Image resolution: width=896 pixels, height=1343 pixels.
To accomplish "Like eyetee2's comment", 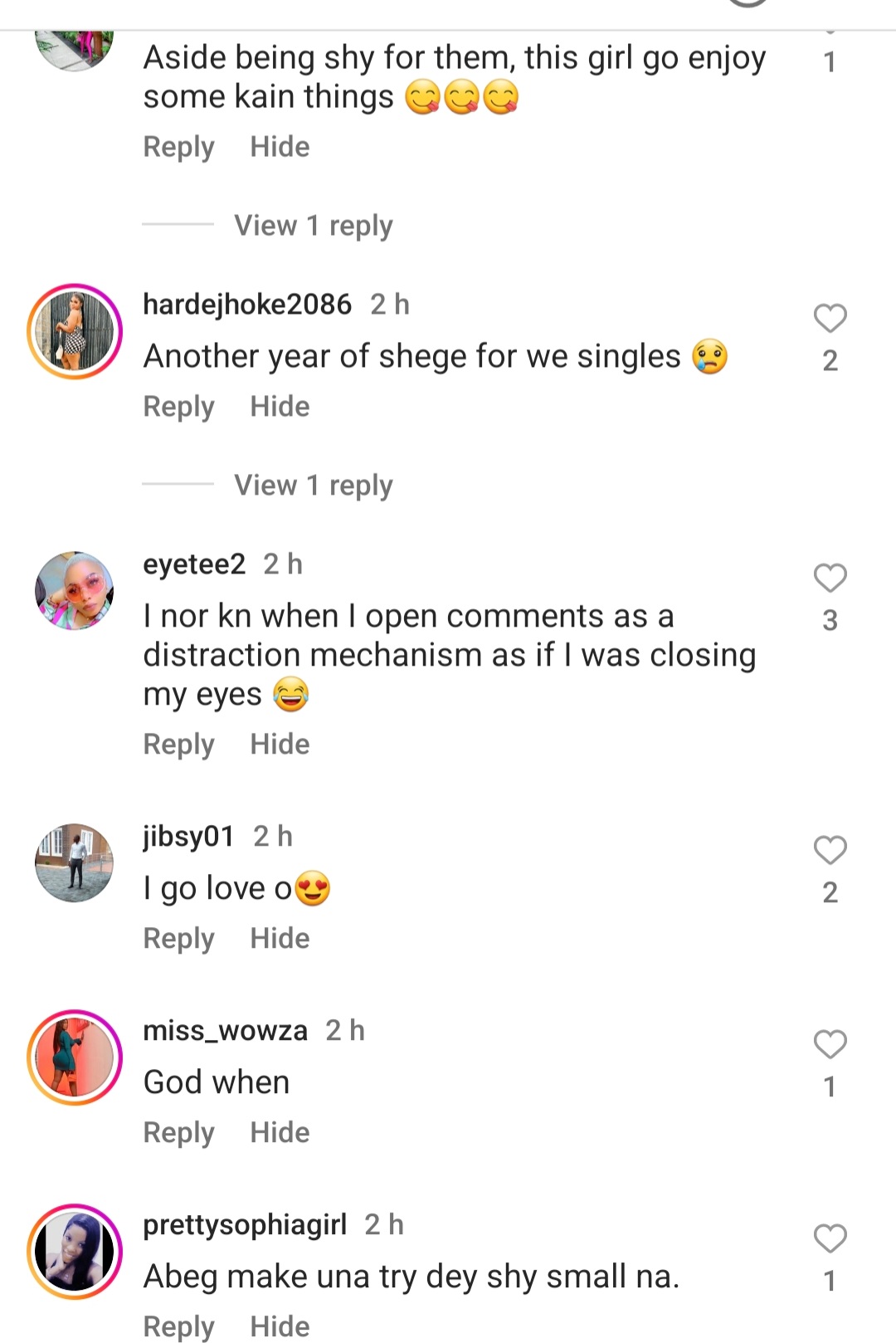I will tap(830, 578).
